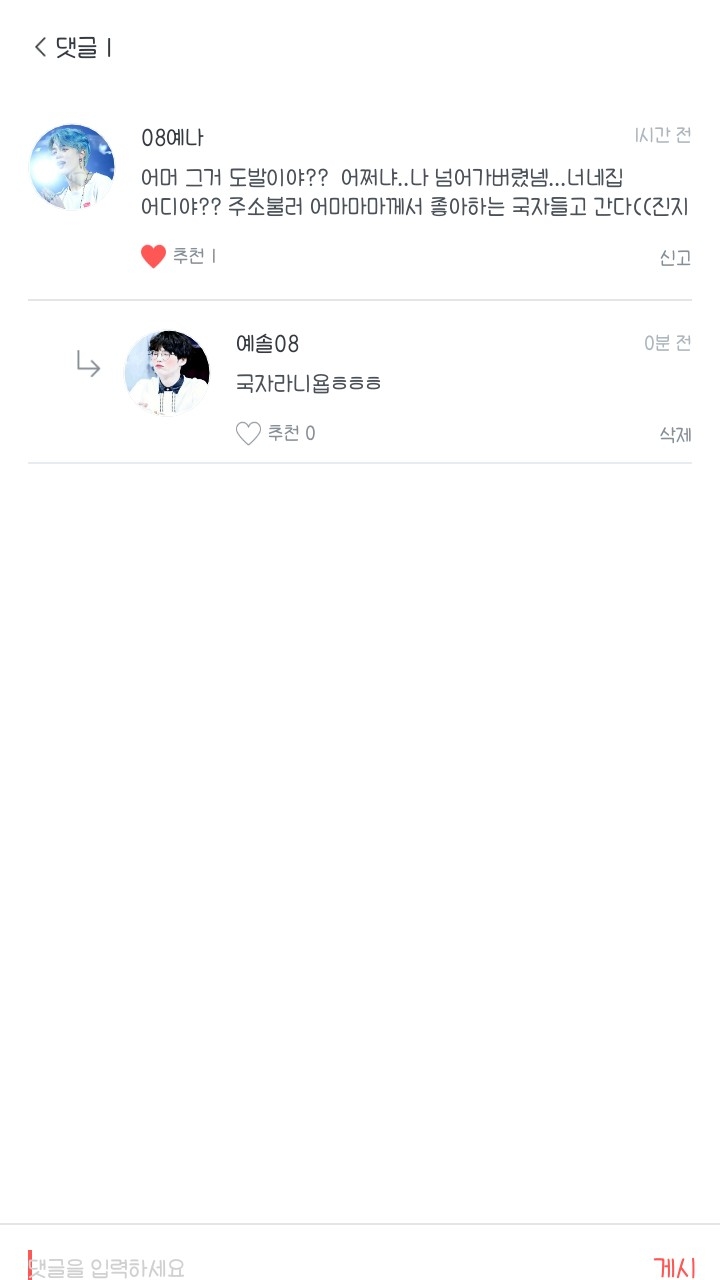
Task: Delete 예솔08's reply via 삭제
Action: tap(675, 435)
